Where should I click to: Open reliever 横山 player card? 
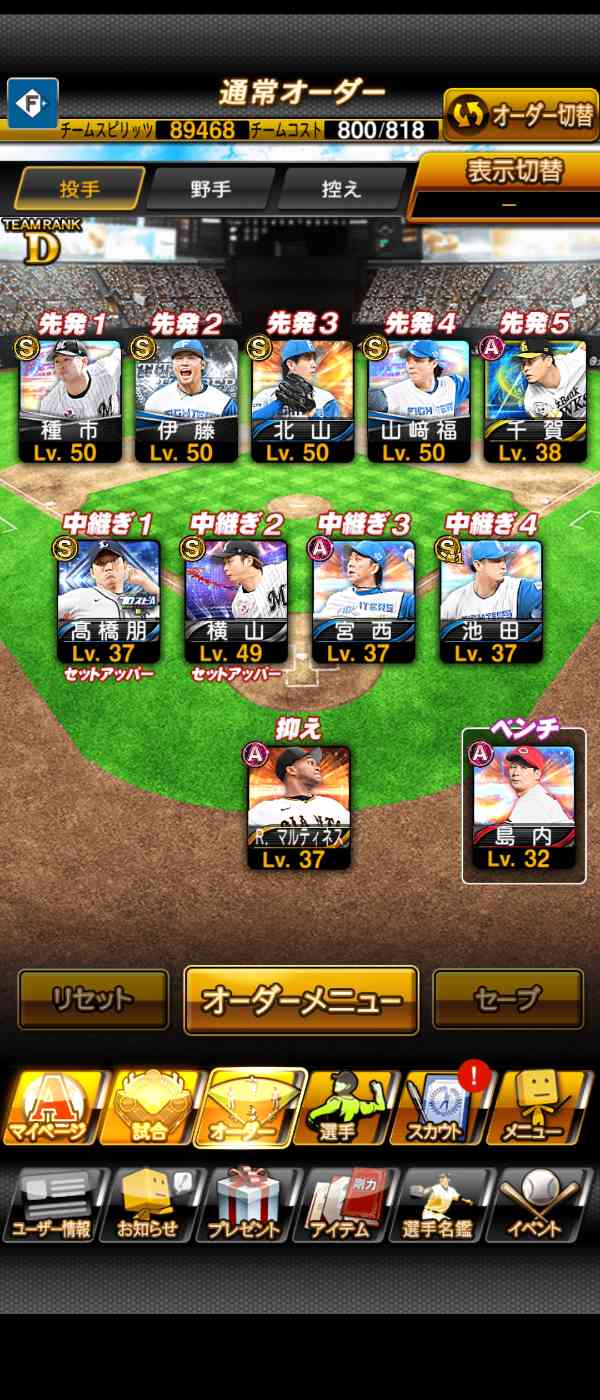(x=236, y=600)
